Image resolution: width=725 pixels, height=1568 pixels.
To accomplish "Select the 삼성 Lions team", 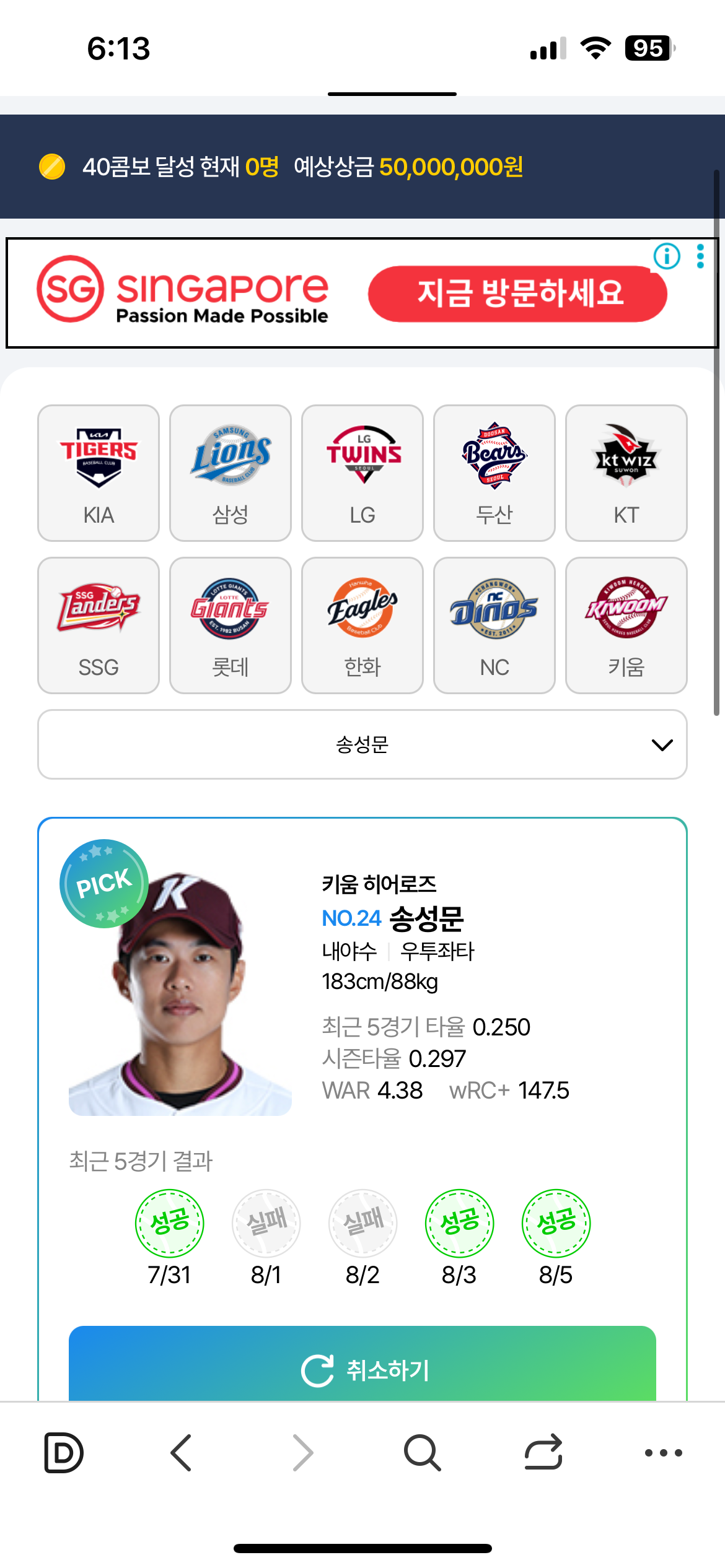I will tap(231, 473).
